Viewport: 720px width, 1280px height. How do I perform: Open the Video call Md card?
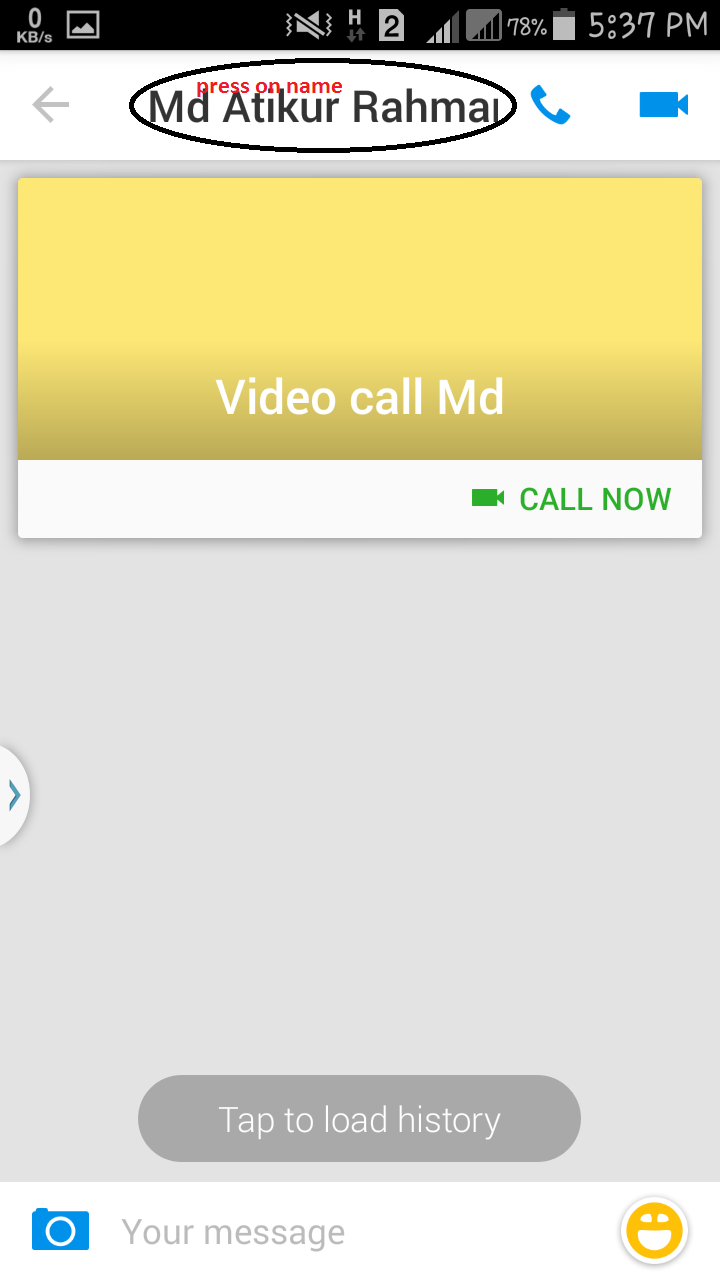pos(360,320)
